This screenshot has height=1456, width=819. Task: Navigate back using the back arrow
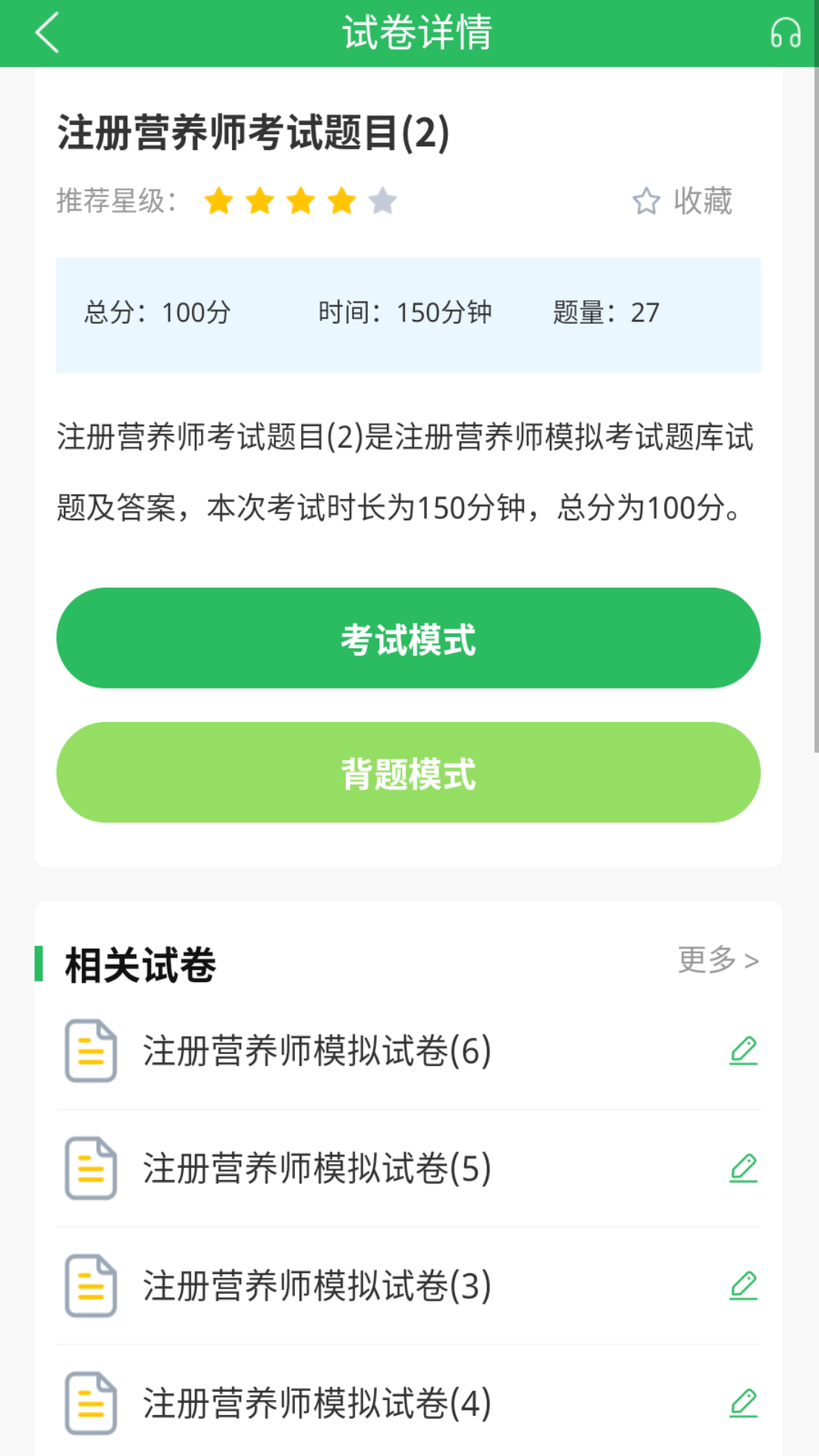click(45, 32)
